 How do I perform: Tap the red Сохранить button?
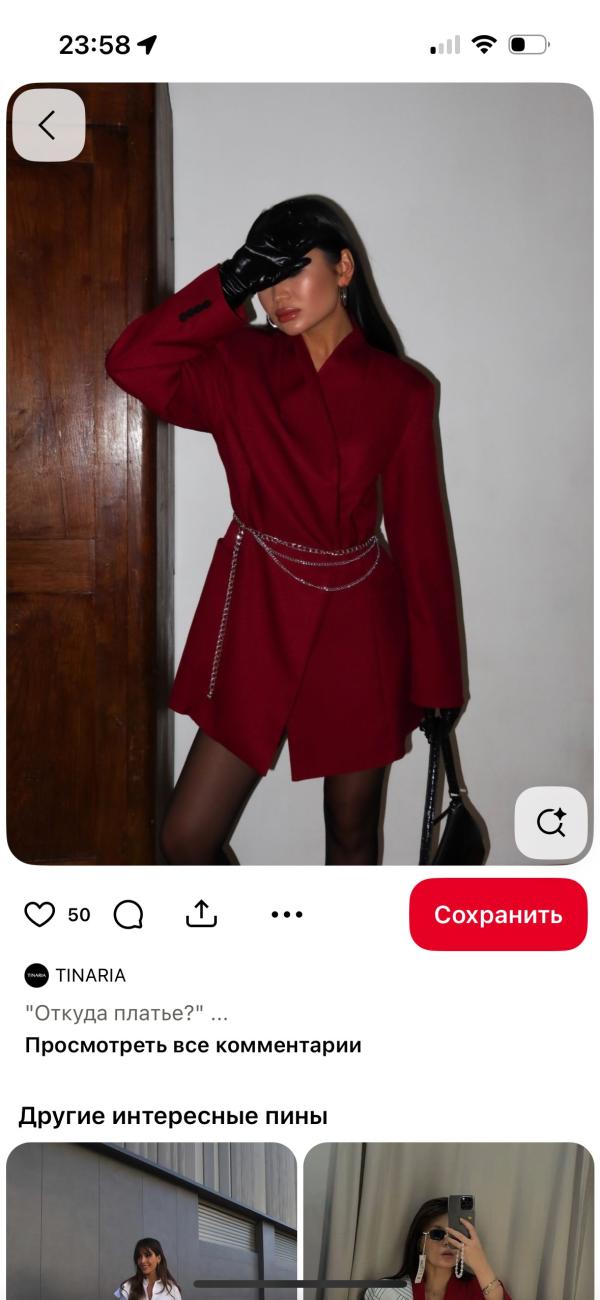498,914
